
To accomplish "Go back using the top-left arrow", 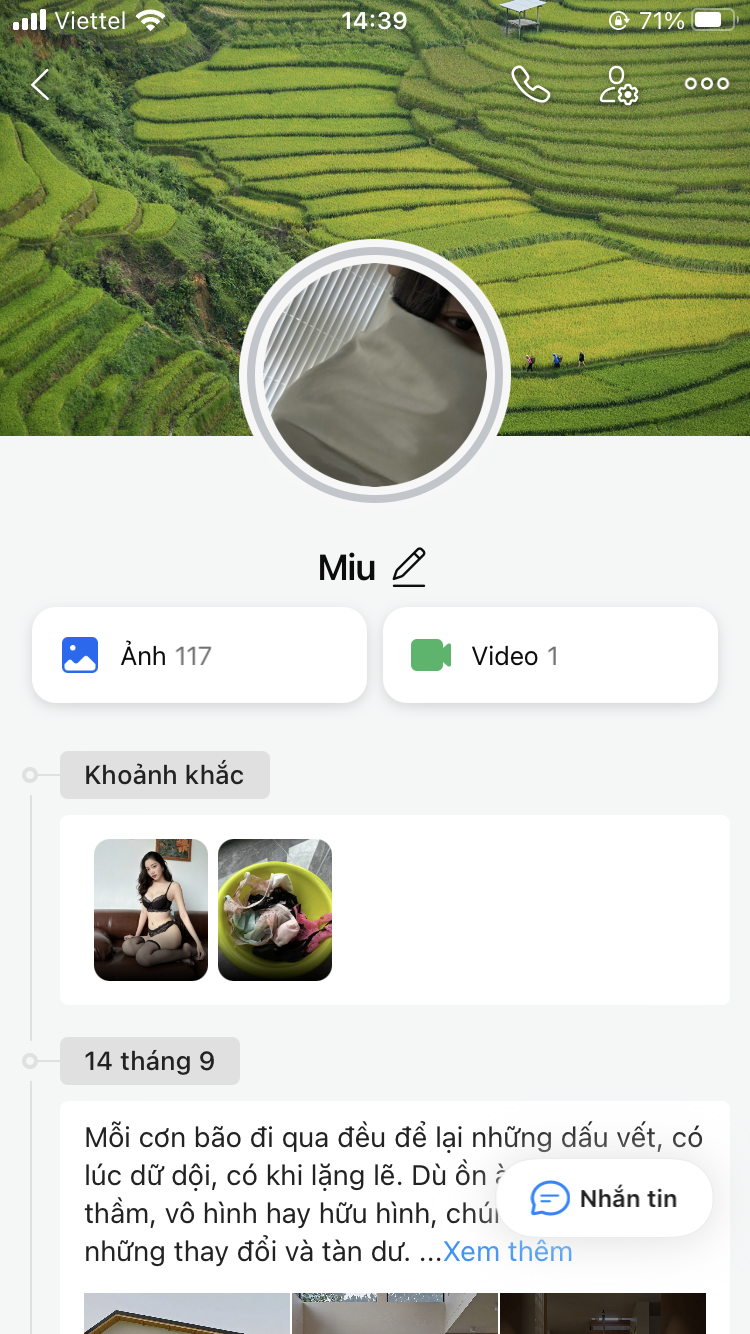I will 40,85.
